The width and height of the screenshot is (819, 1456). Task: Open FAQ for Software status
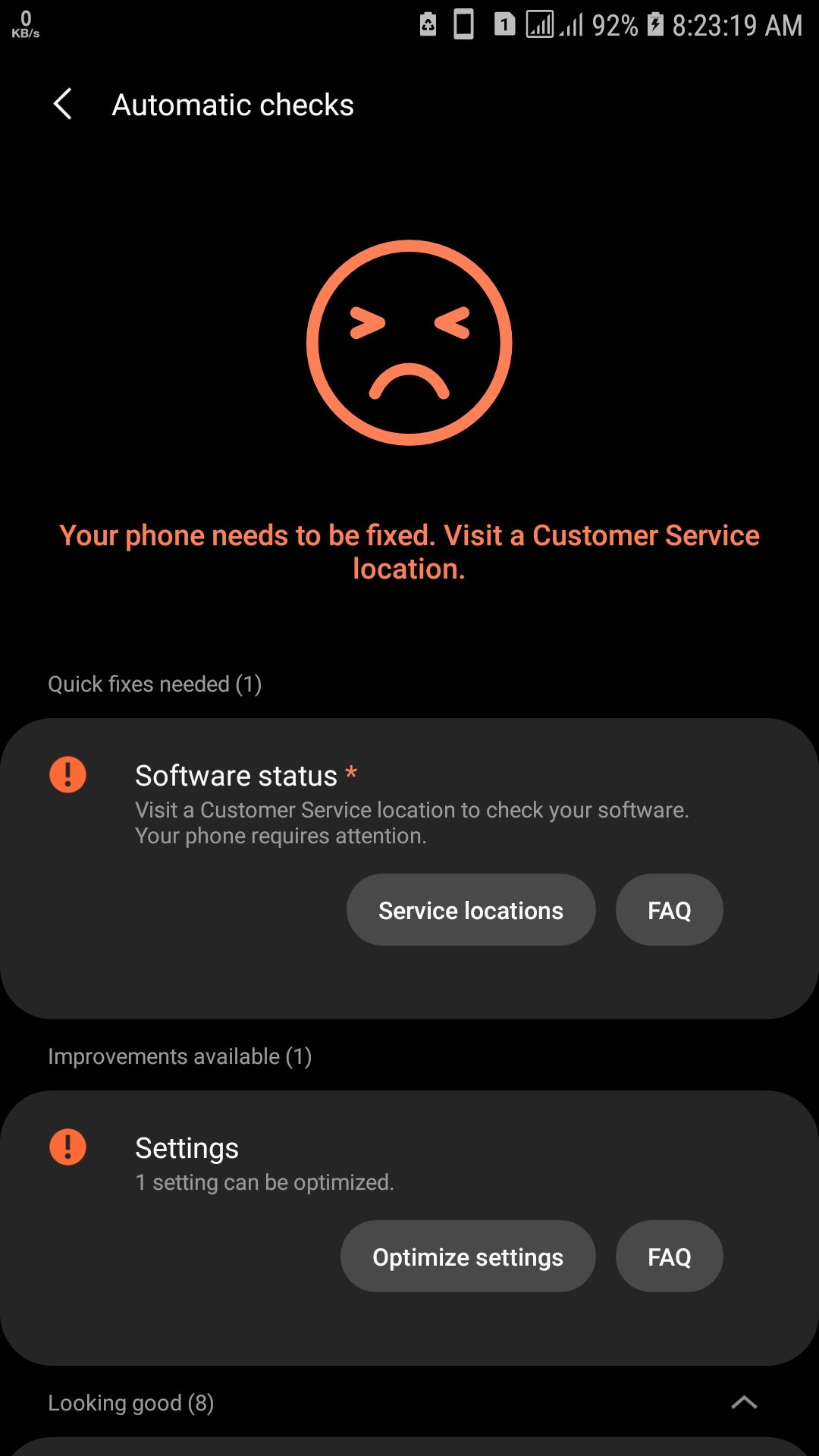(669, 910)
